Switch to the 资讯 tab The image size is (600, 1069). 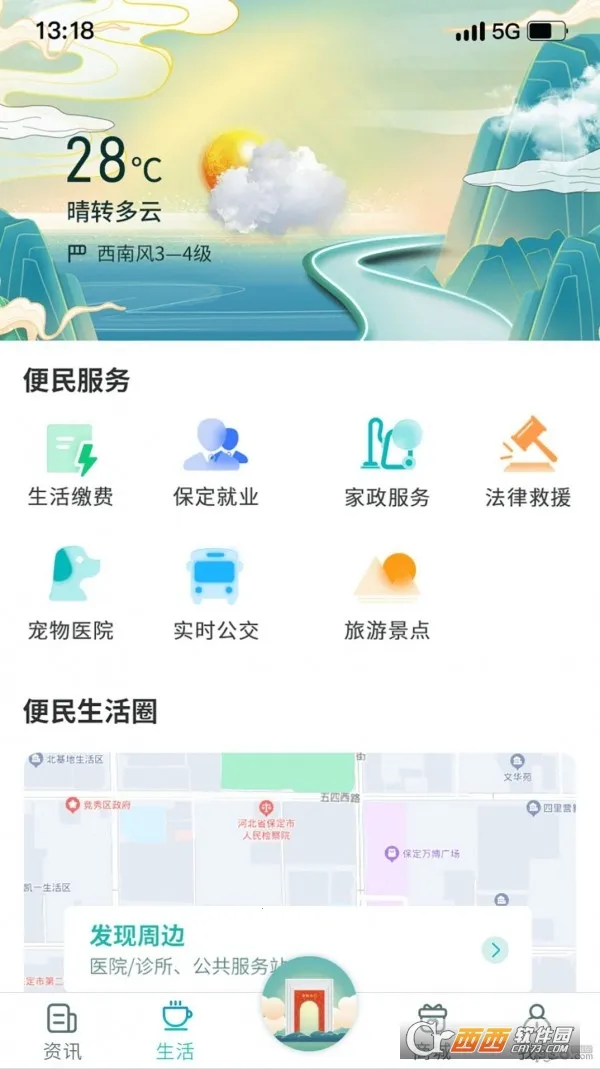pyautogui.click(x=62, y=1032)
